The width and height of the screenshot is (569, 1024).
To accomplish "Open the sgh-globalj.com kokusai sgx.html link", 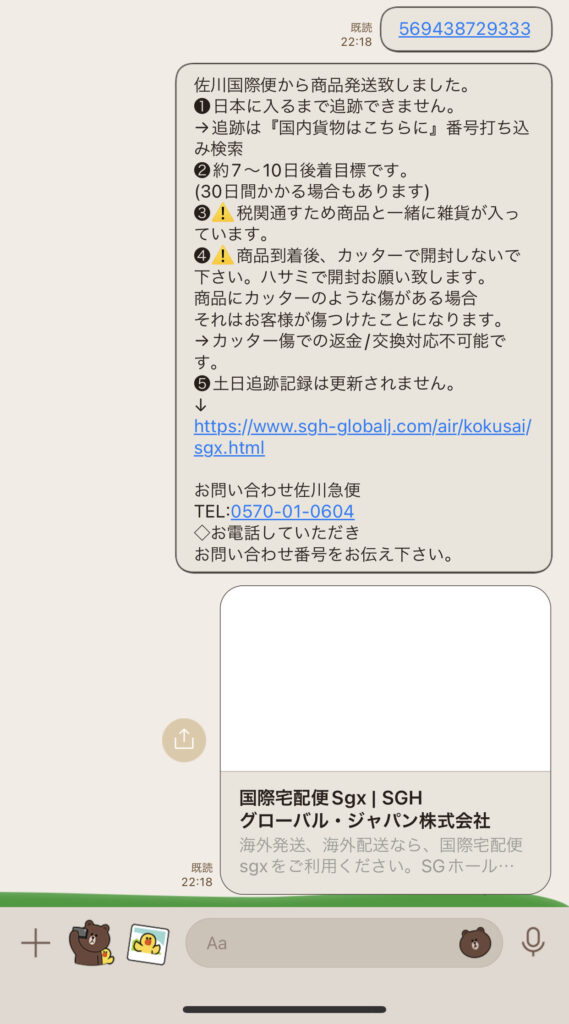I will pyautogui.click(x=363, y=438).
